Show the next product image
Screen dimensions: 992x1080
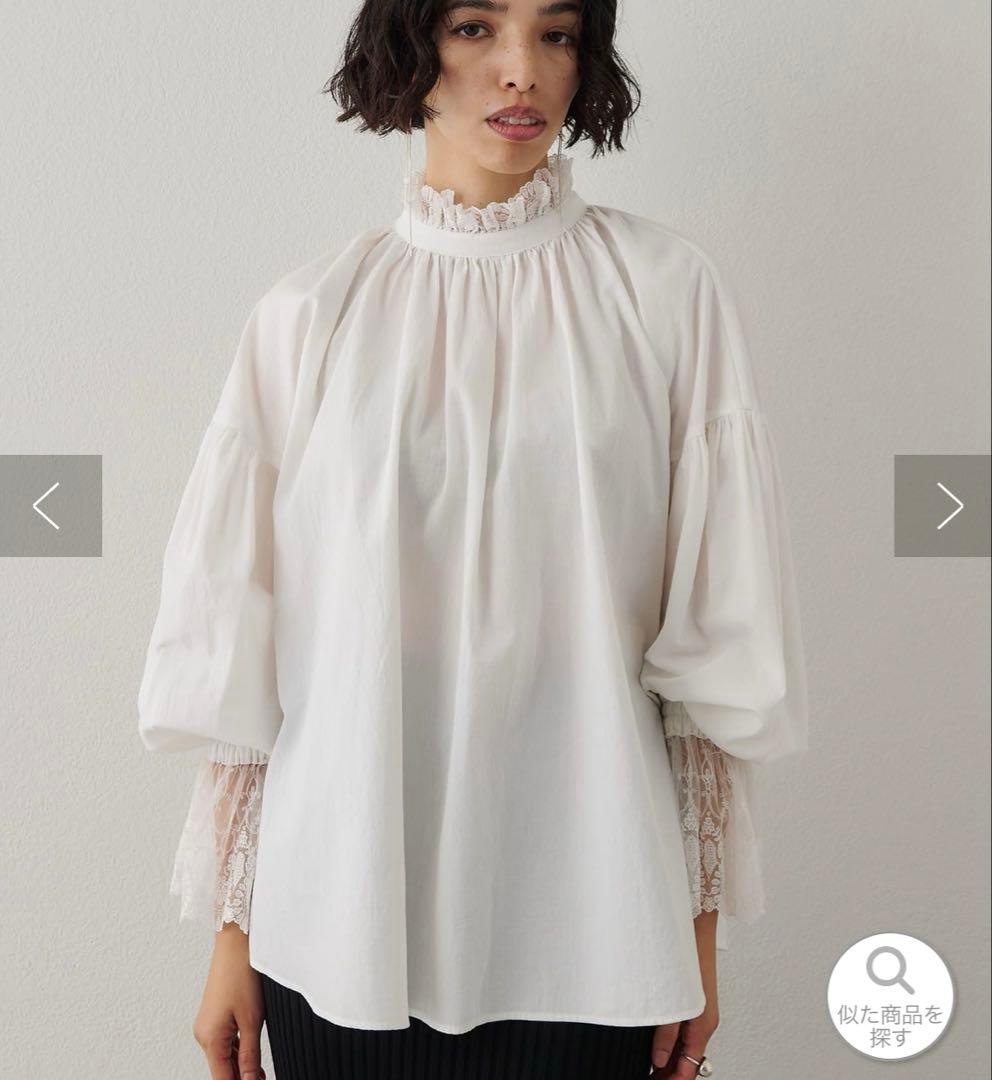pos(944,506)
